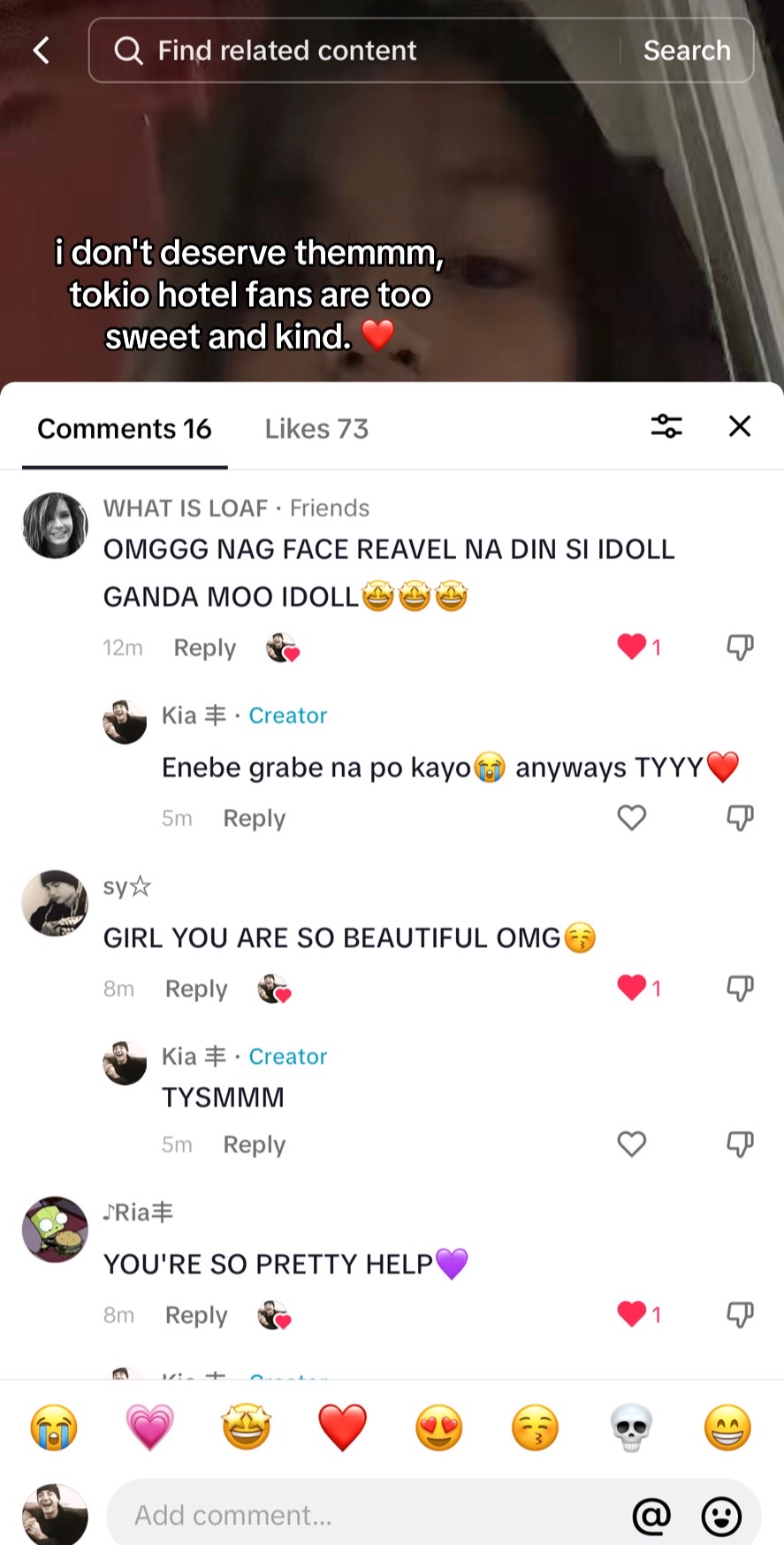Tap the Search button in the top bar
The width and height of the screenshot is (784, 1545).
coord(687,50)
